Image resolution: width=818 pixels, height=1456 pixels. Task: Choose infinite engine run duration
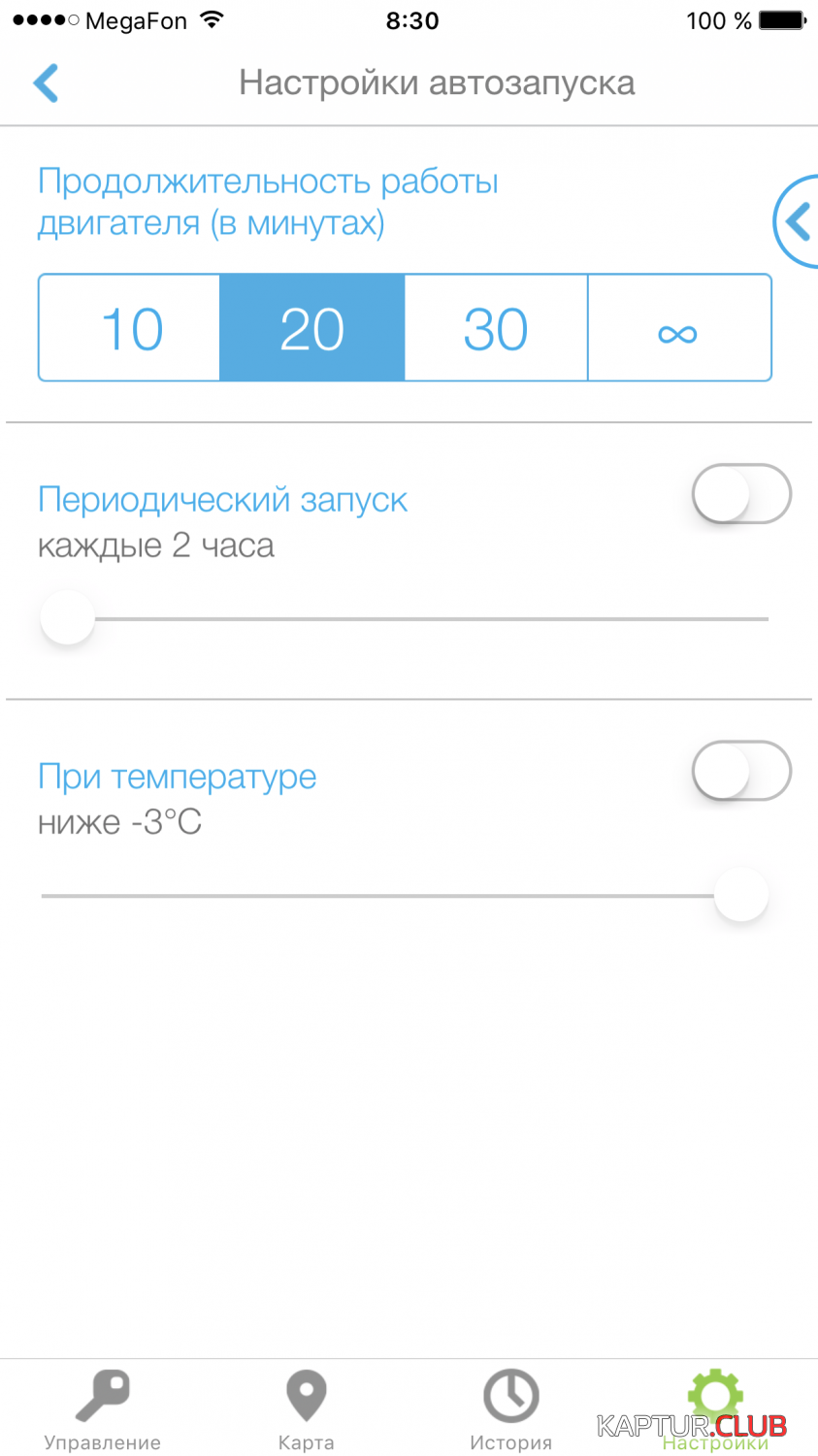pyautogui.click(x=678, y=328)
